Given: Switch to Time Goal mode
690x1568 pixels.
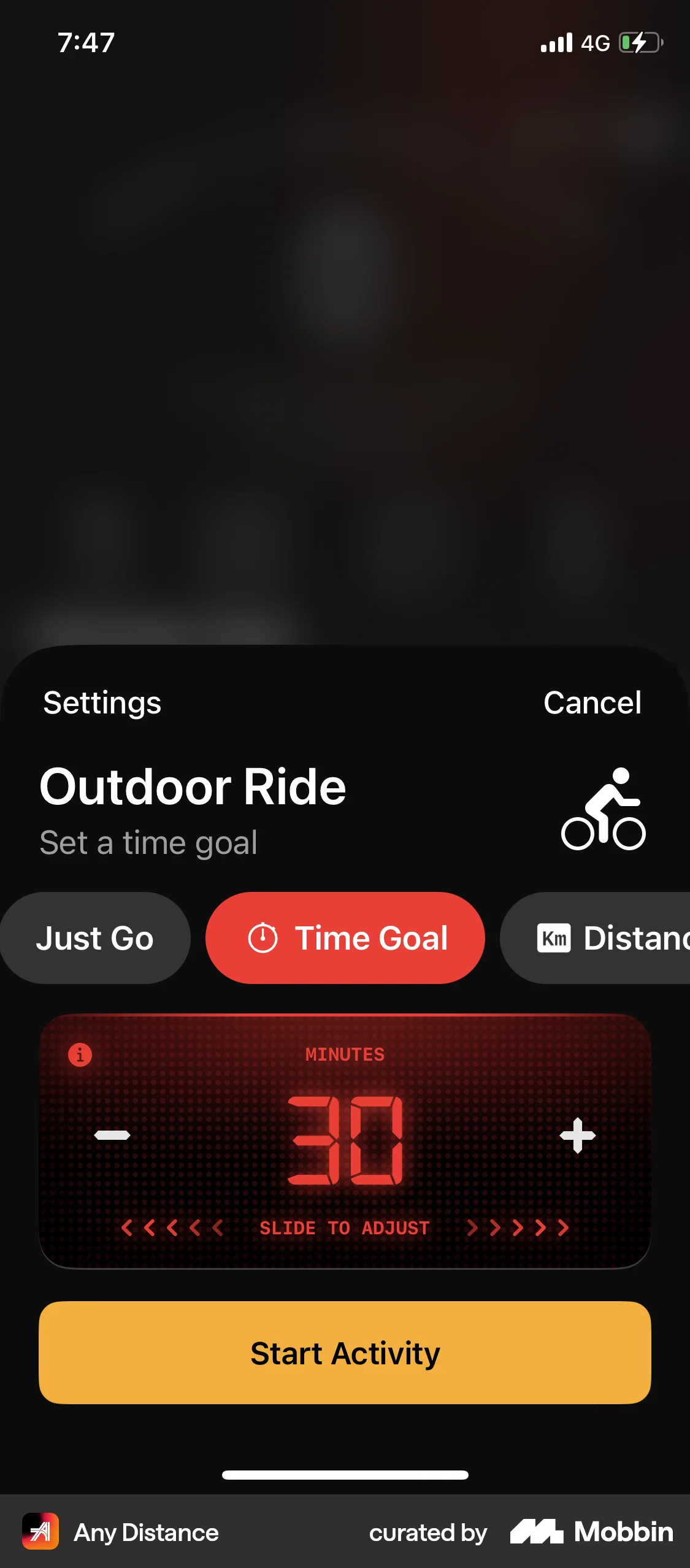Looking at the screenshot, I should pos(345,937).
